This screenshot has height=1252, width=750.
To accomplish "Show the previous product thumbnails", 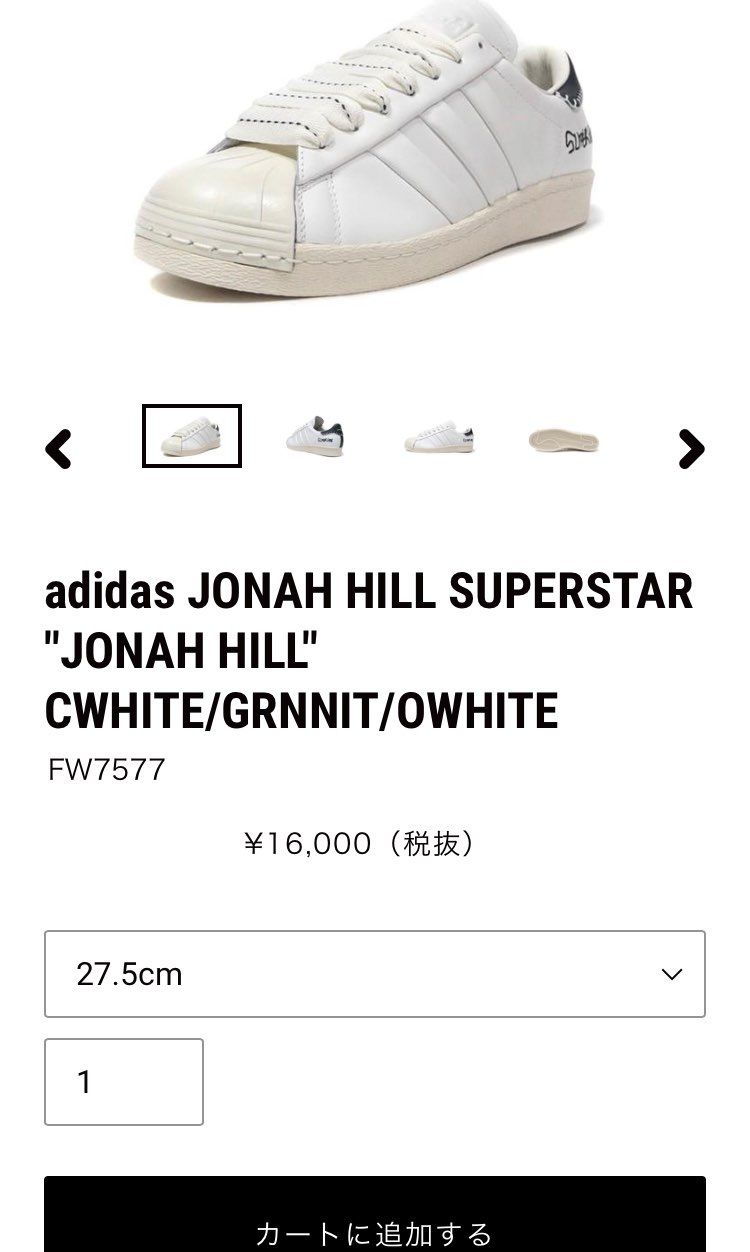I will [x=59, y=449].
